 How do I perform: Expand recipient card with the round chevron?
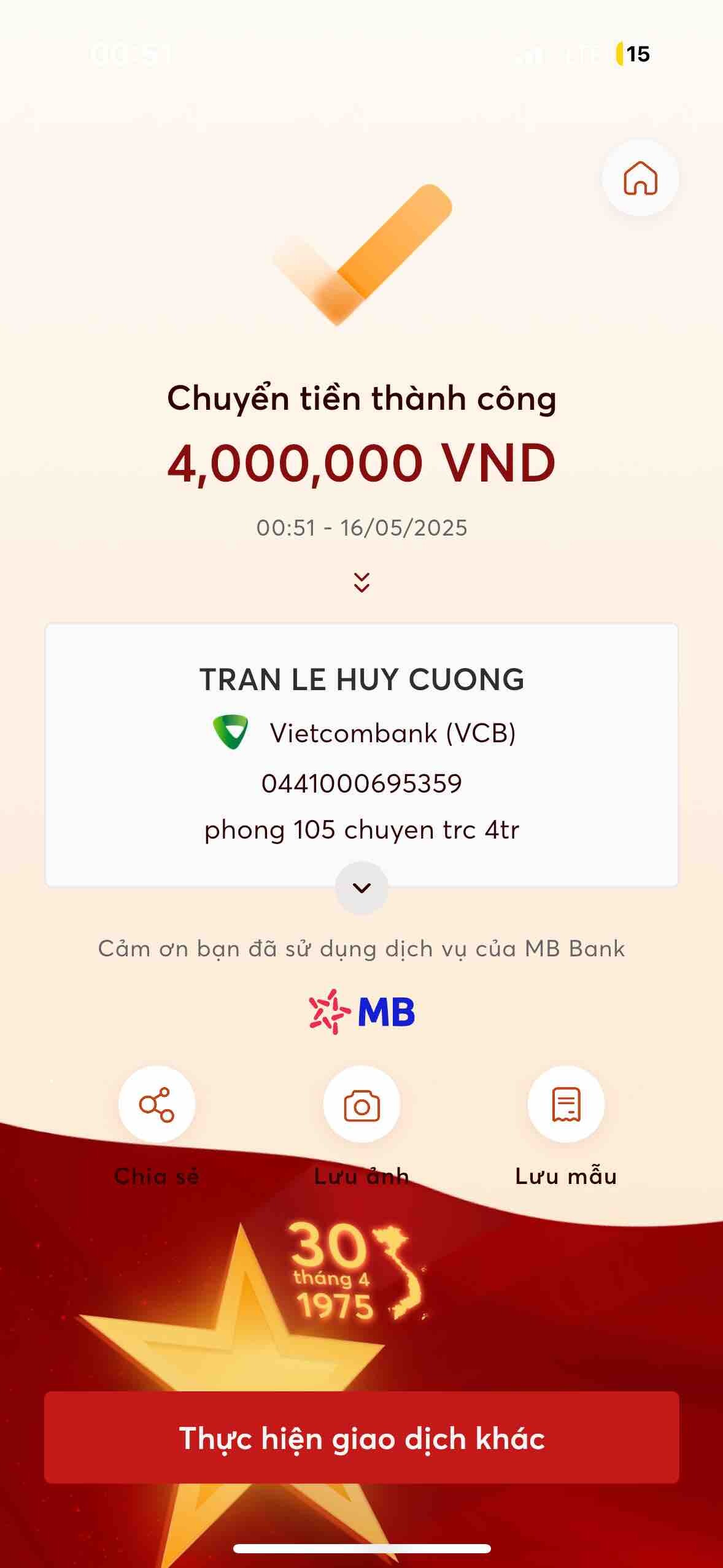[x=361, y=888]
